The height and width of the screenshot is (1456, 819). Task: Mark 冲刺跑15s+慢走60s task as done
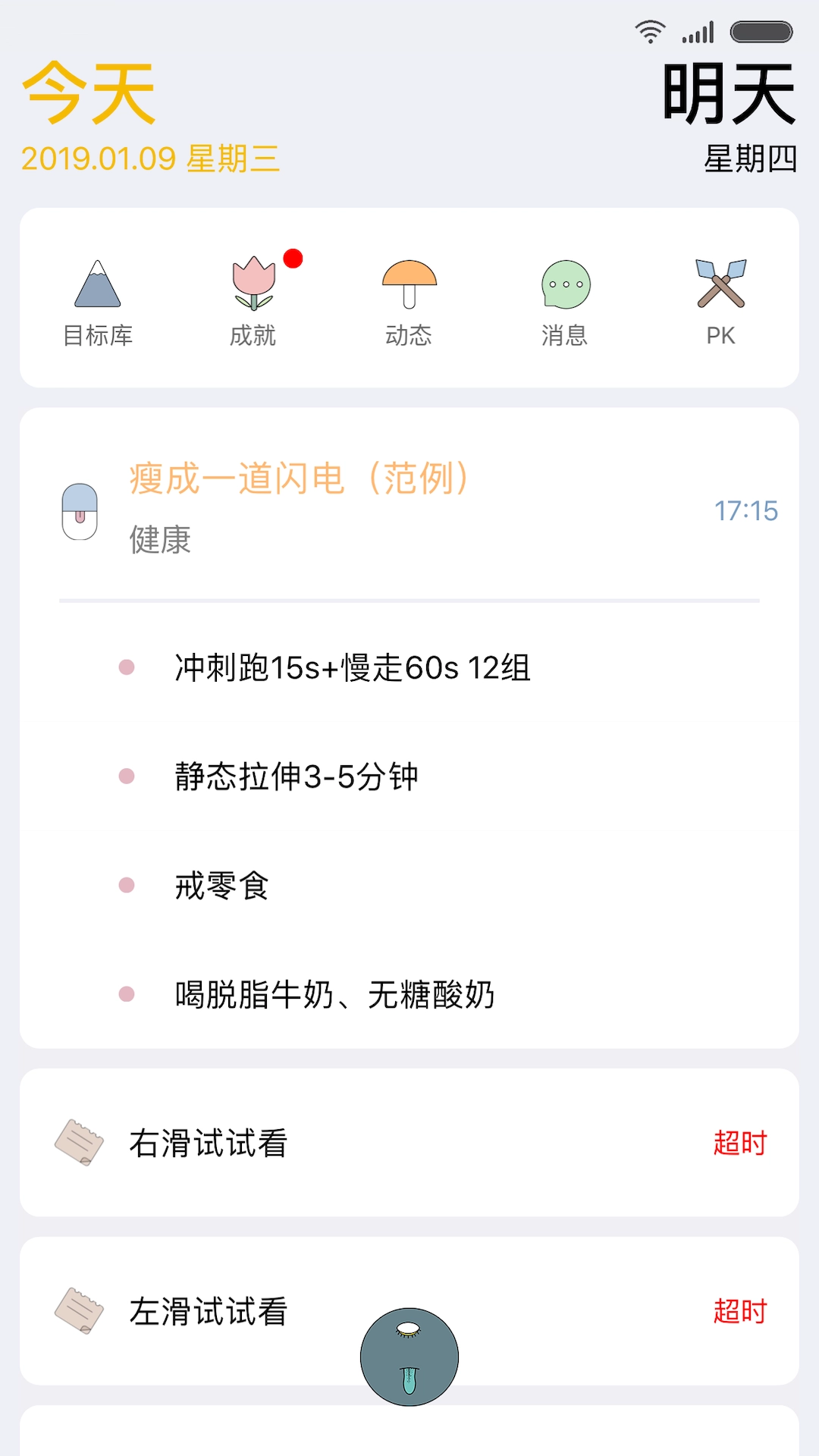point(126,666)
